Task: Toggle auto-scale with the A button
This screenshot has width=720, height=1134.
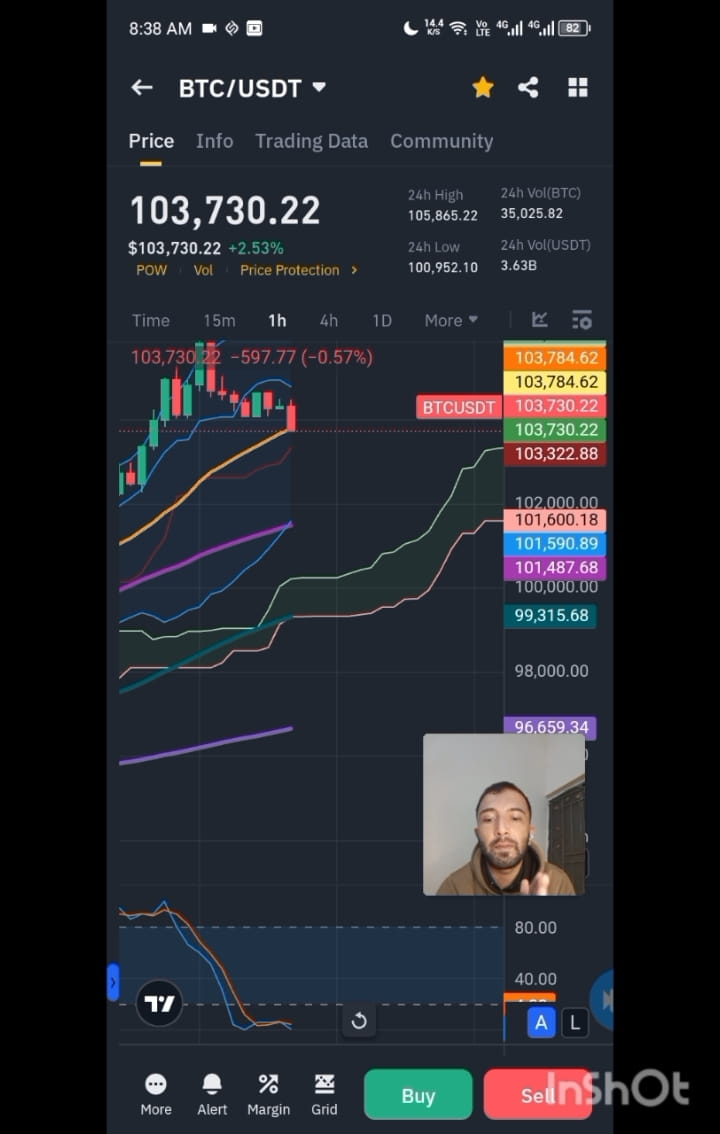Action: click(541, 1022)
